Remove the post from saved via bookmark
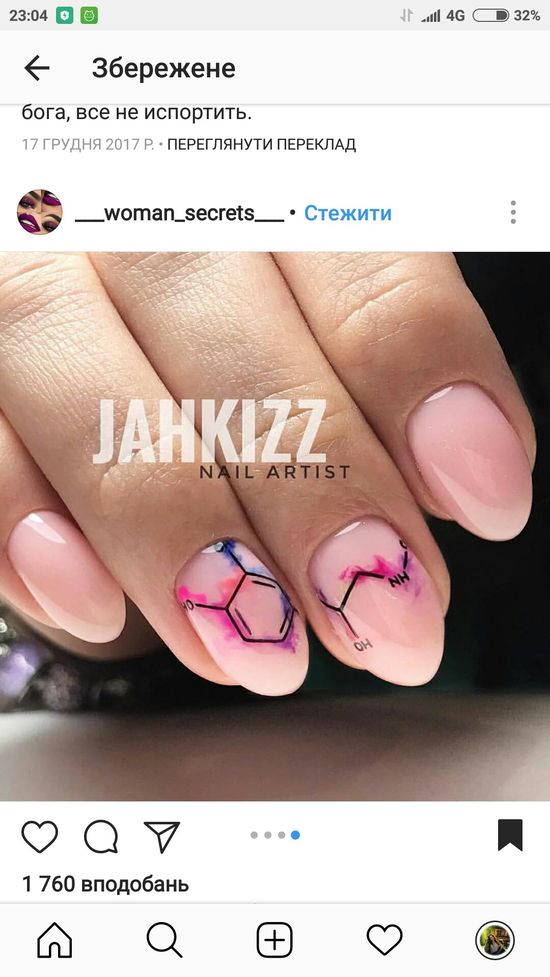This screenshot has width=550, height=977. 510,835
